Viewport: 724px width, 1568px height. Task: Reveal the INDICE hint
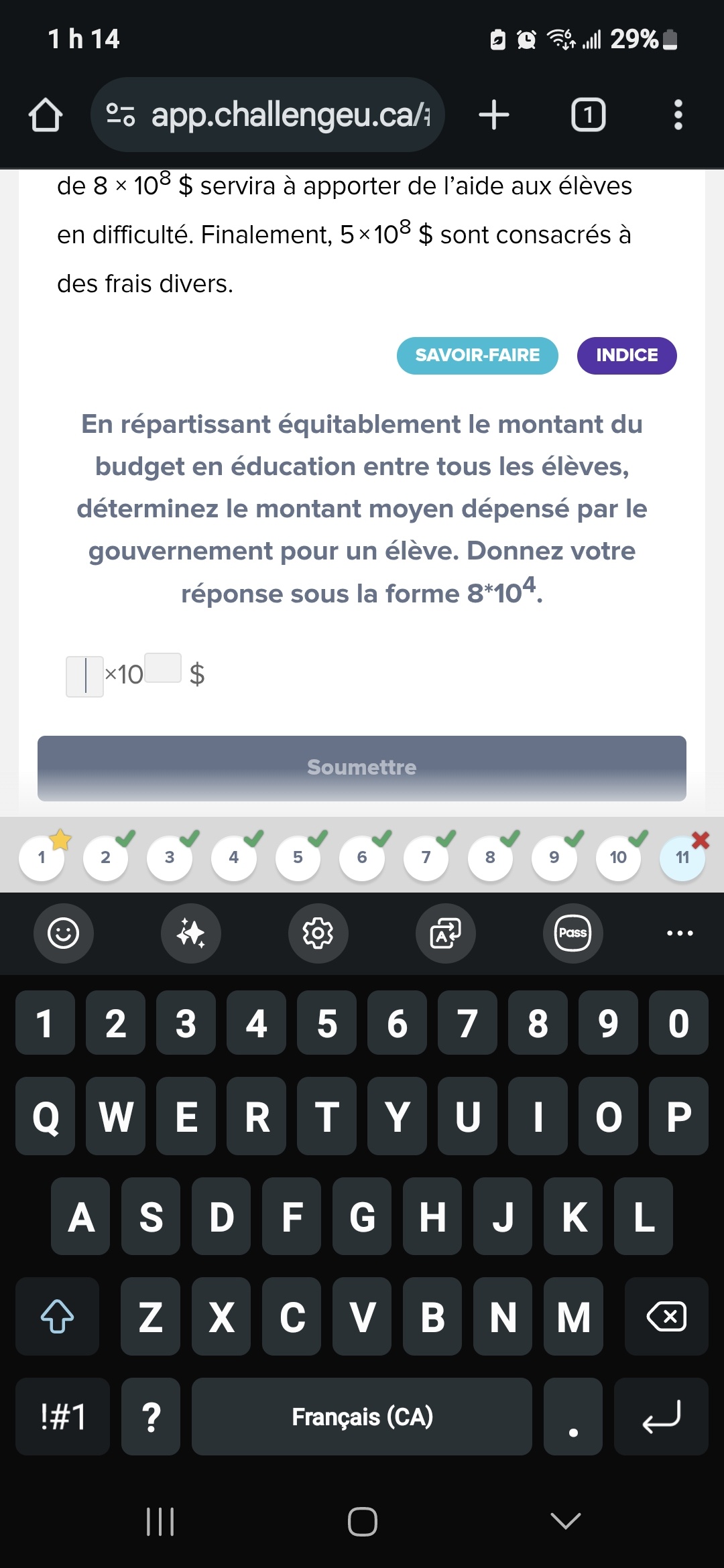point(627,355)
